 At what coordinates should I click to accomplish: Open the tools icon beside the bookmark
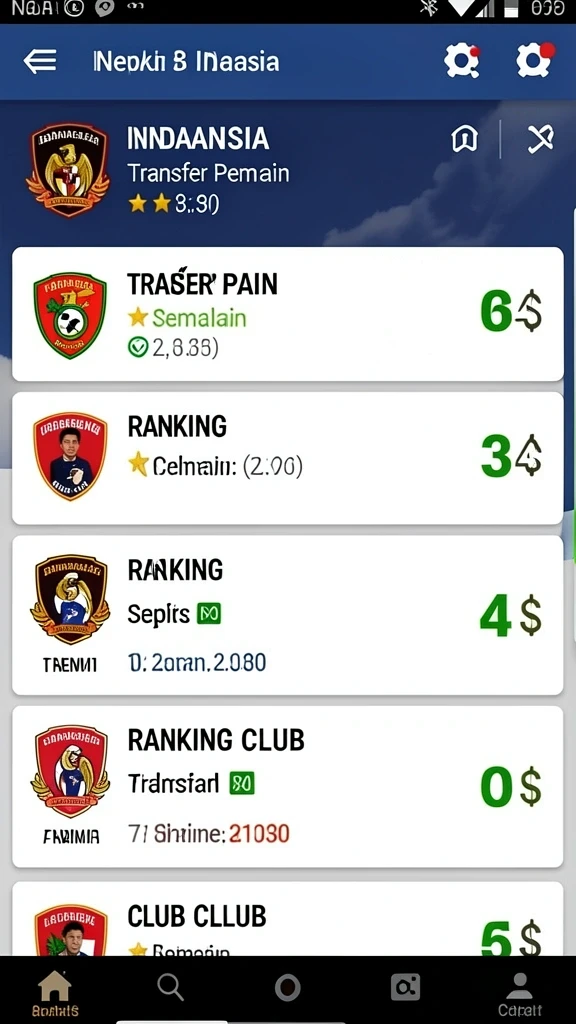pos(541,139)
